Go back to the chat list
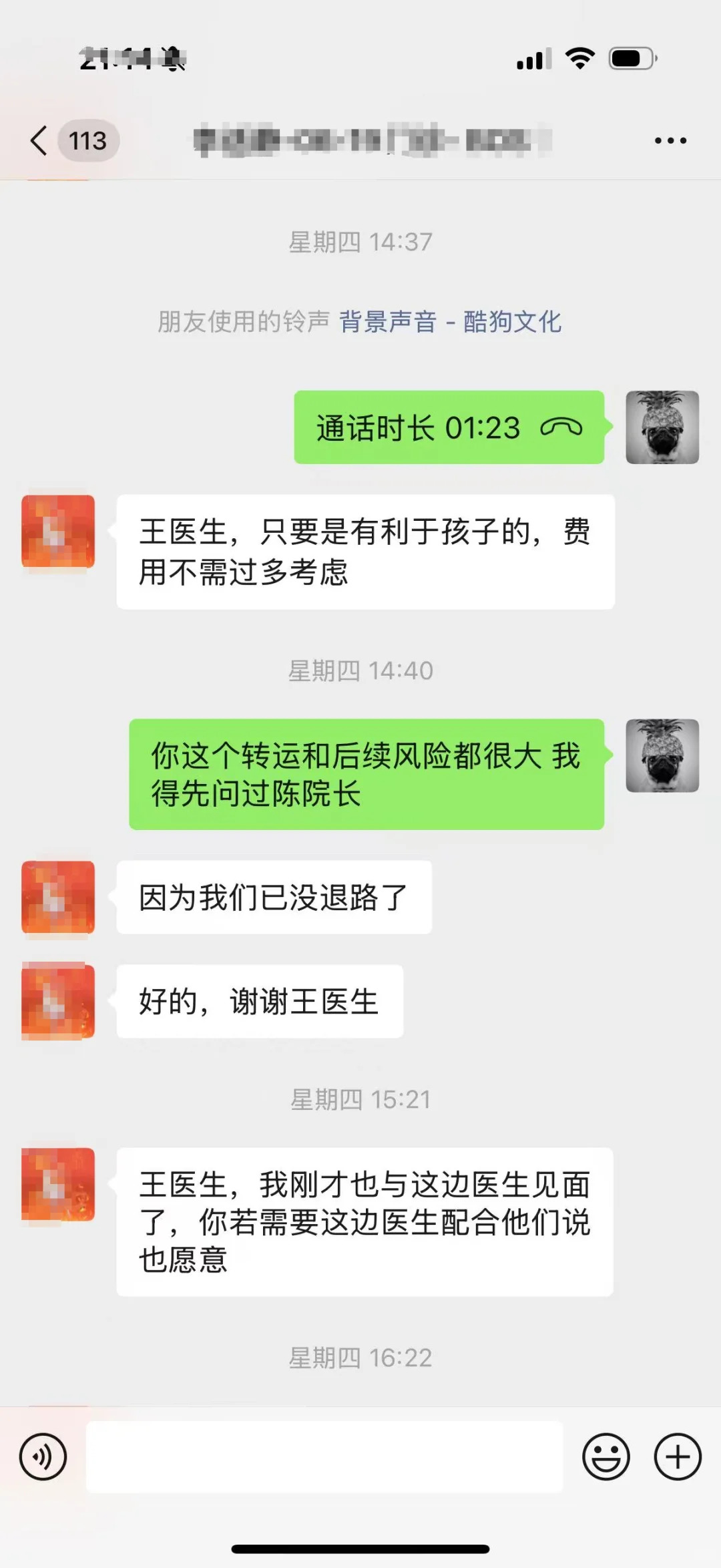This screenshot has width=721, height=1568. coord(40,140)
